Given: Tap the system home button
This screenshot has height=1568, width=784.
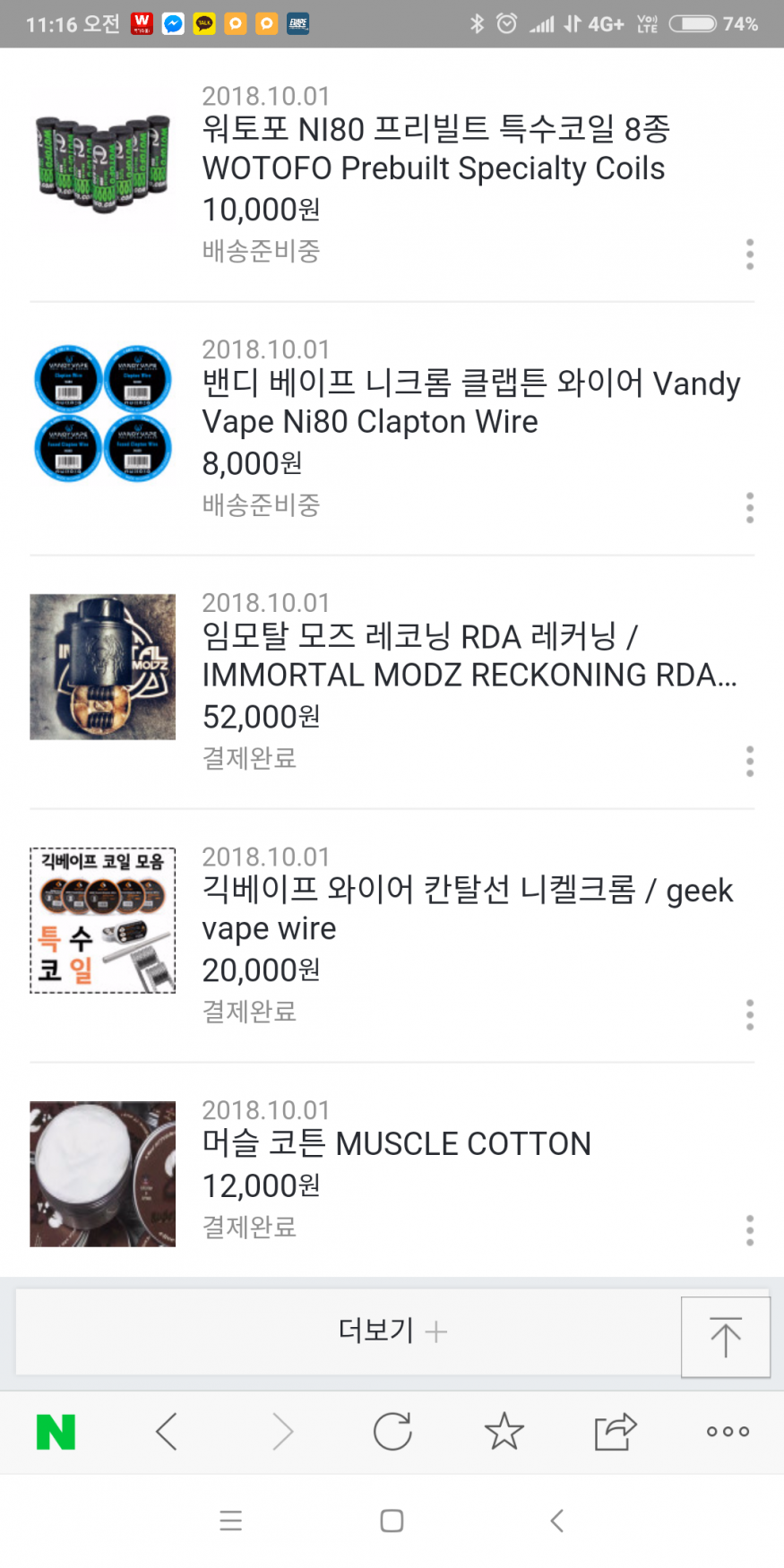Looking at the screenshot, I should [392, 1521].
